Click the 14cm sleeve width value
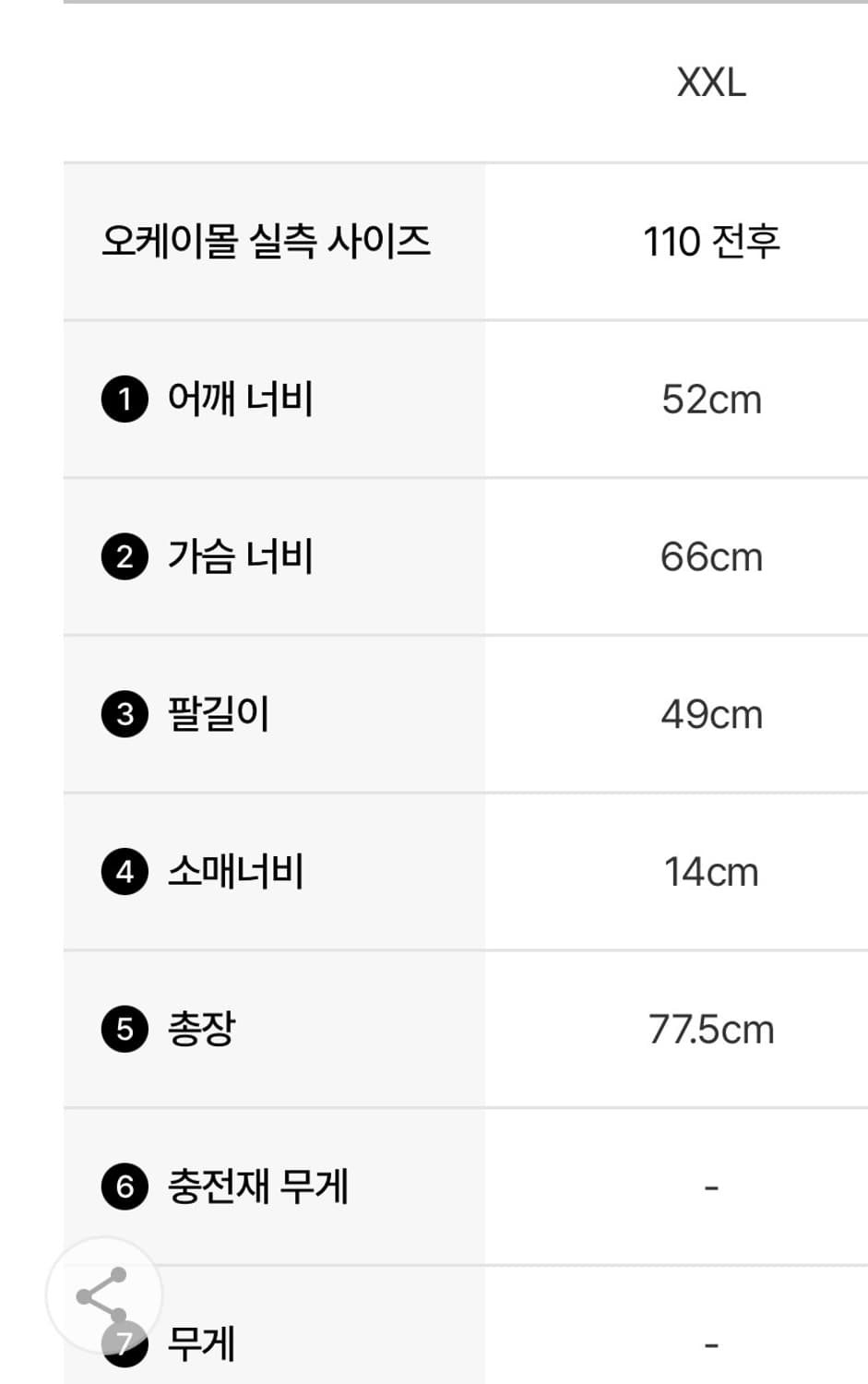The width and height of the screenshot is (868, 1384). click(x=712, y=872)
